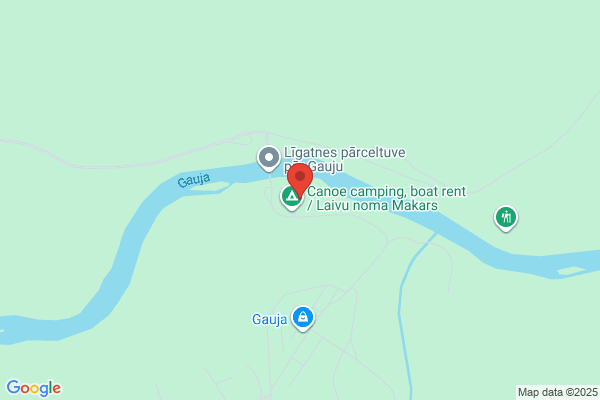Select the Canoe camping Laivu noma Makars marker

point(288,197)
